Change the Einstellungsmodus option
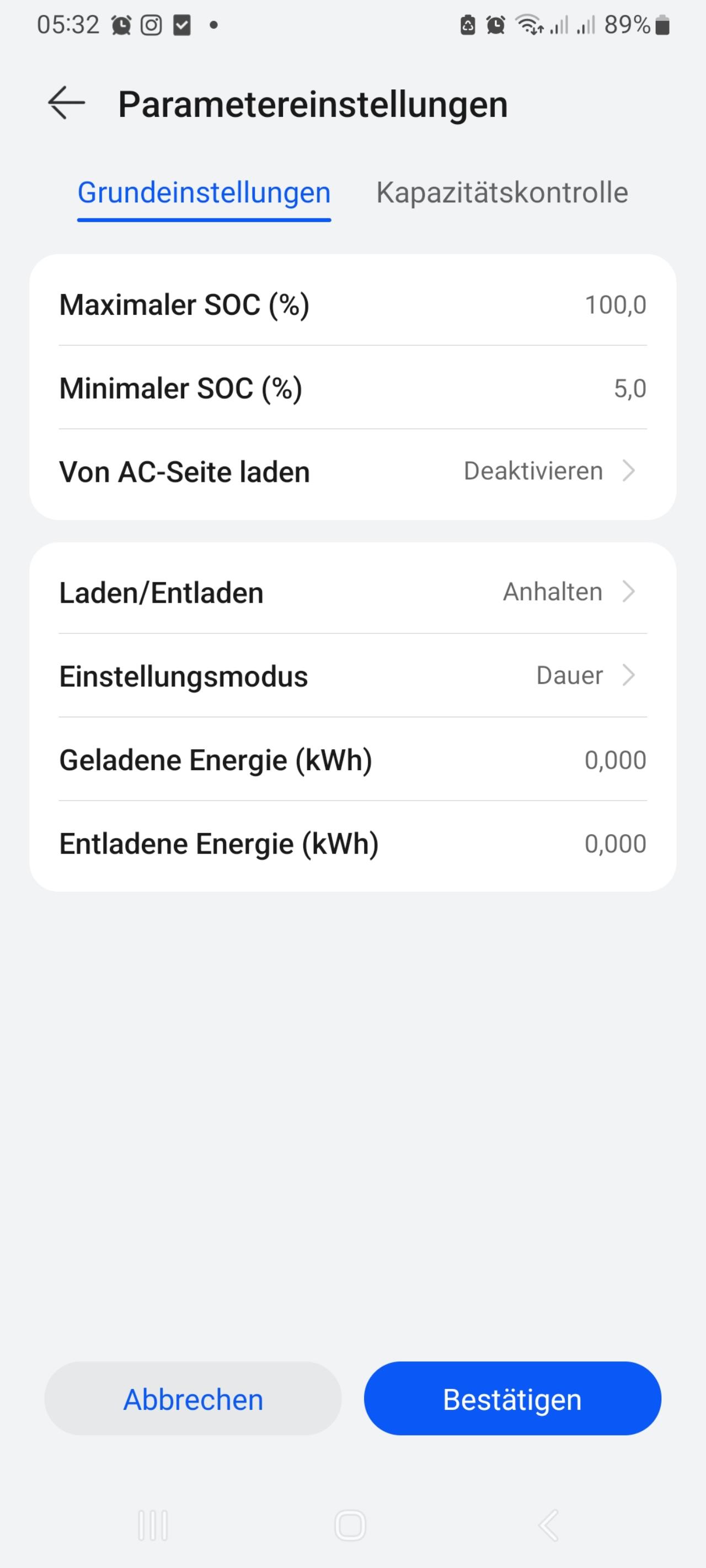 pyautogui.click(x=352, y=675)
